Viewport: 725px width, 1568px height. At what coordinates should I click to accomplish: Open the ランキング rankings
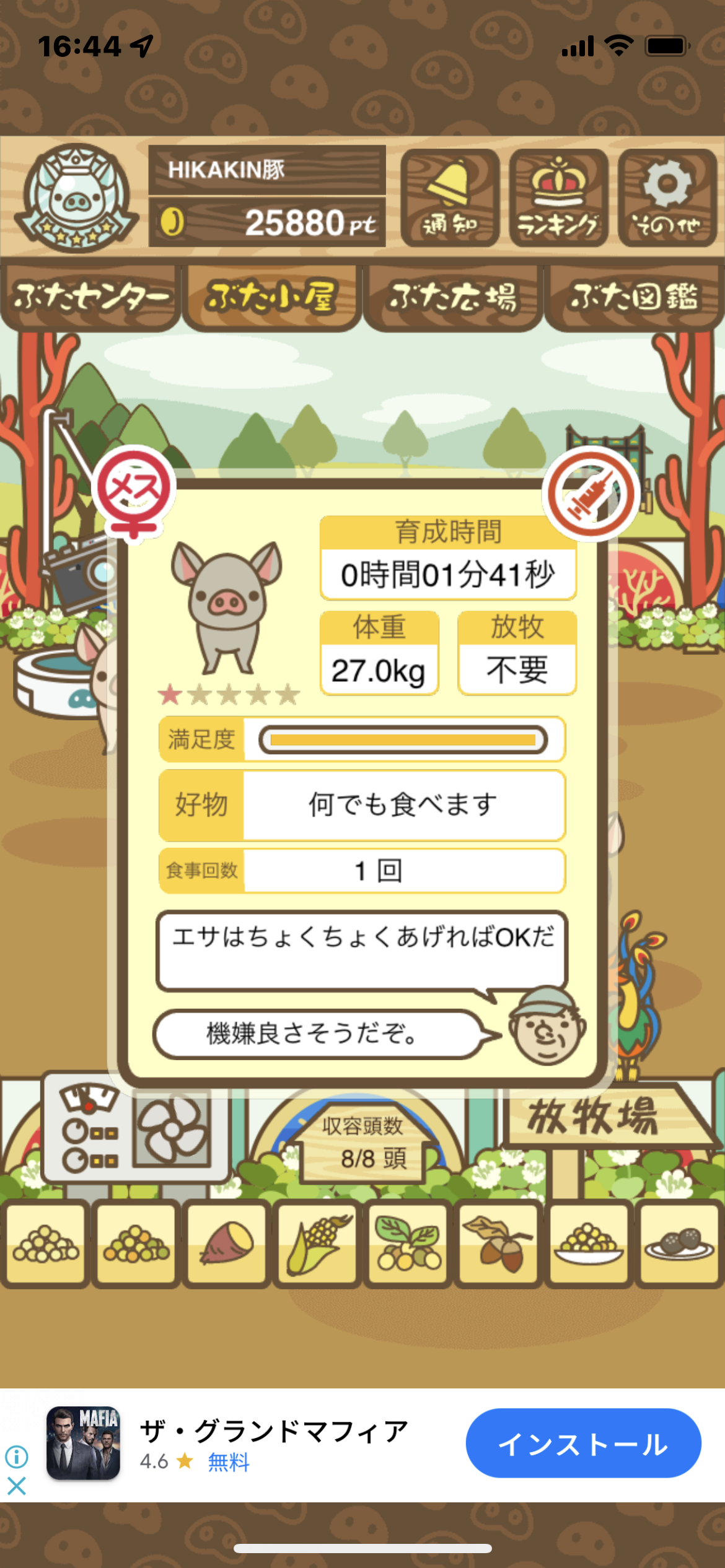pos(558,198)
